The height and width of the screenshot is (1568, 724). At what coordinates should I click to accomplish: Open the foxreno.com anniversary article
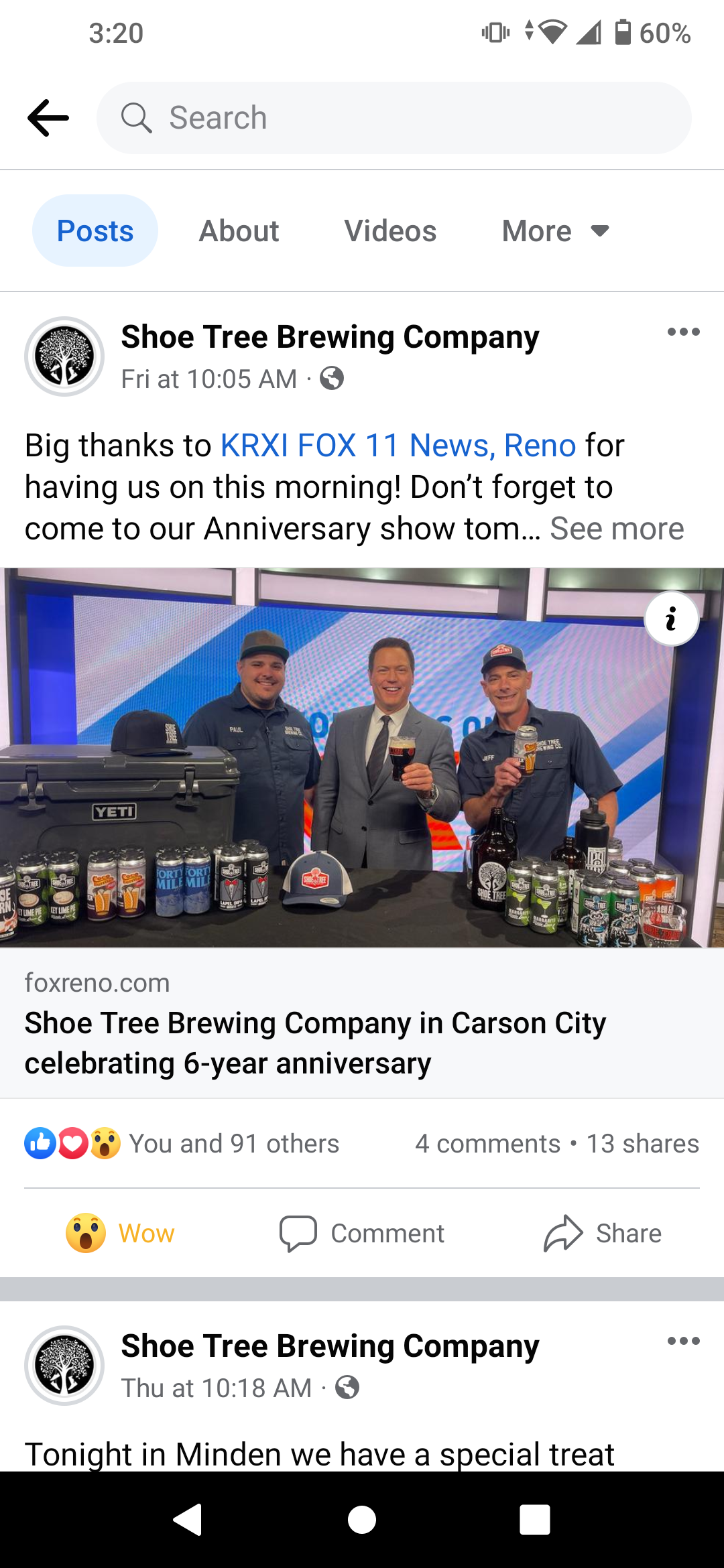(362, 1023)
